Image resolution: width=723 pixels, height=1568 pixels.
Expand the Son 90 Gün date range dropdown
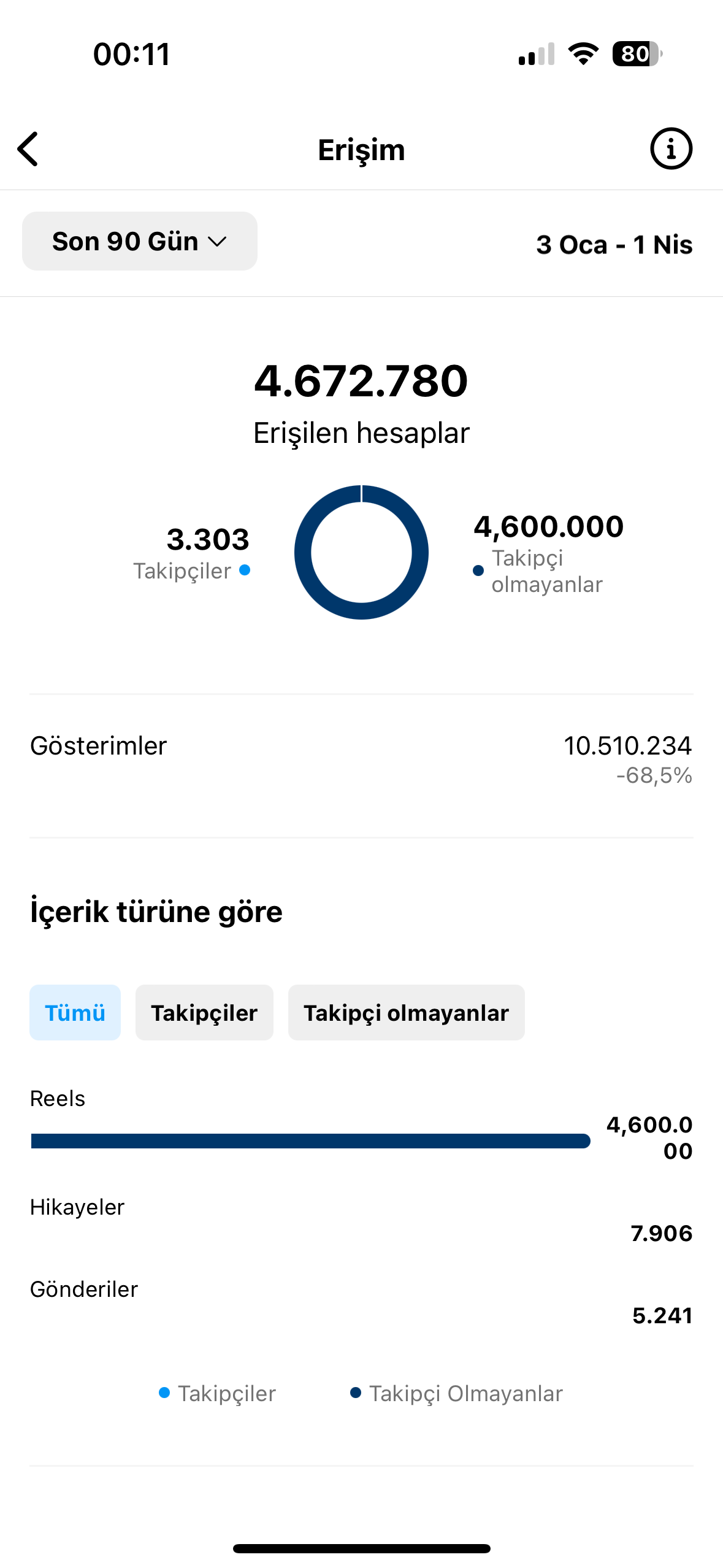140,241
